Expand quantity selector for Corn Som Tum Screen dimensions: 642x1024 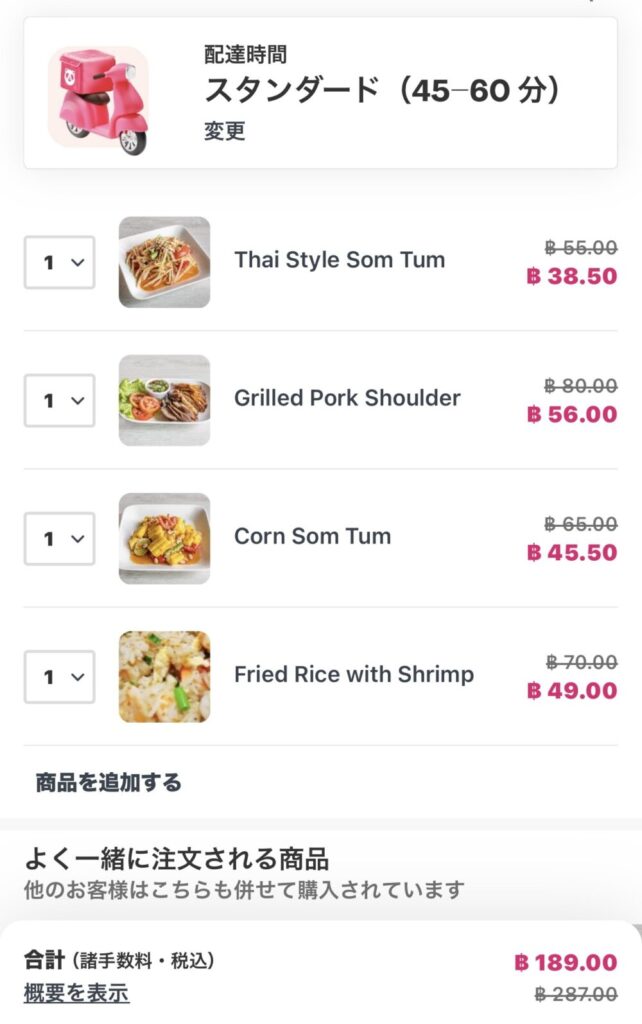pos(60,538)
